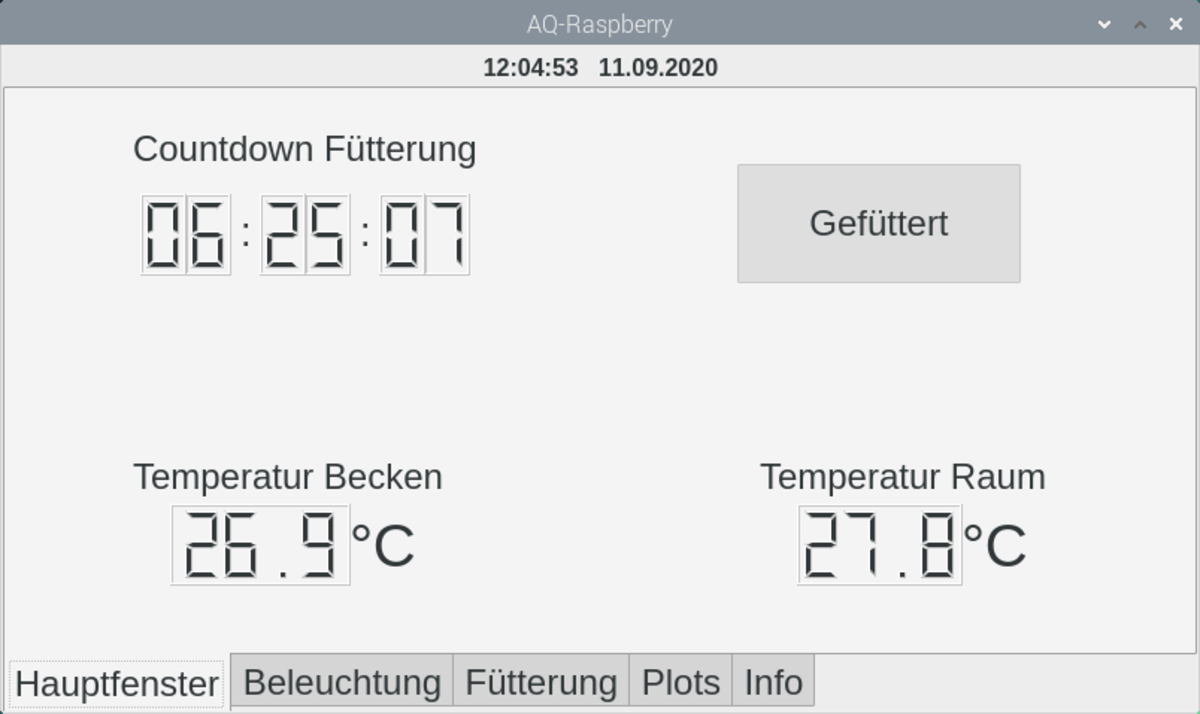Image resolution: width=1200 pixels, height=714 pixels.
Task: Tap the Gefüttert button
Action: 878,223
